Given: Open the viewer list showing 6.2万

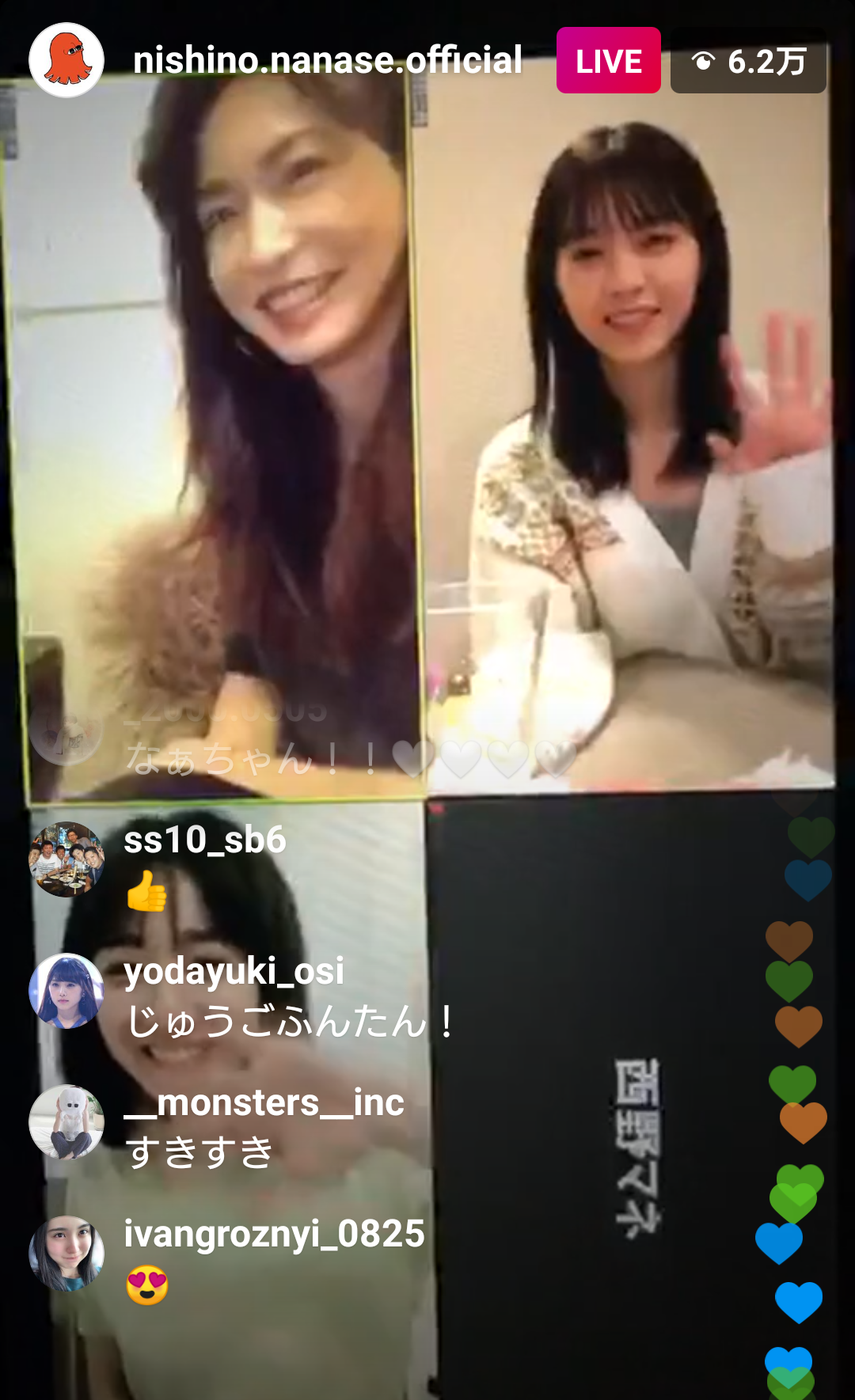Looking at the screenshot, I should (x=748, y=61).
